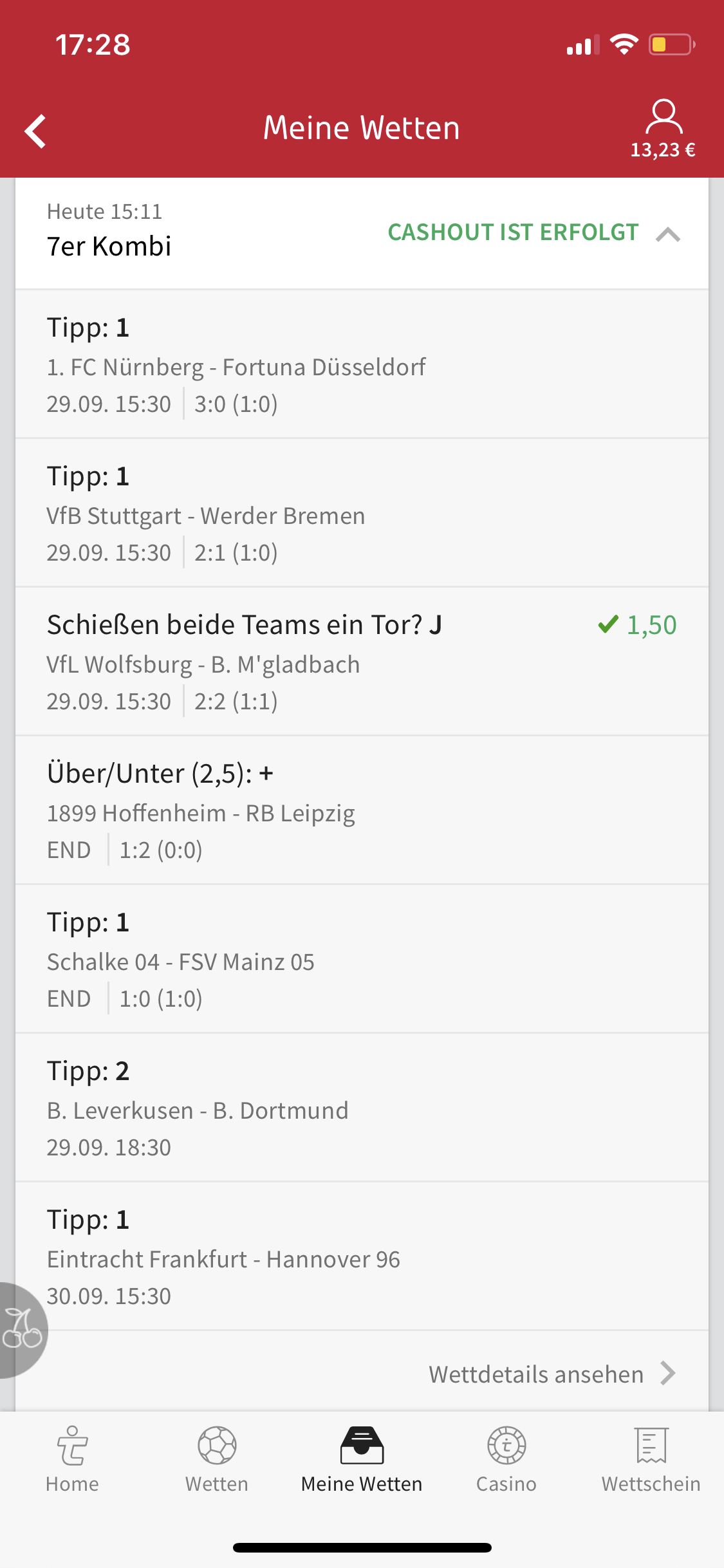This screenshot has height=1568, width=724.
Task: Select the Meine Wetten tab
Action: tap(362, 1459)
